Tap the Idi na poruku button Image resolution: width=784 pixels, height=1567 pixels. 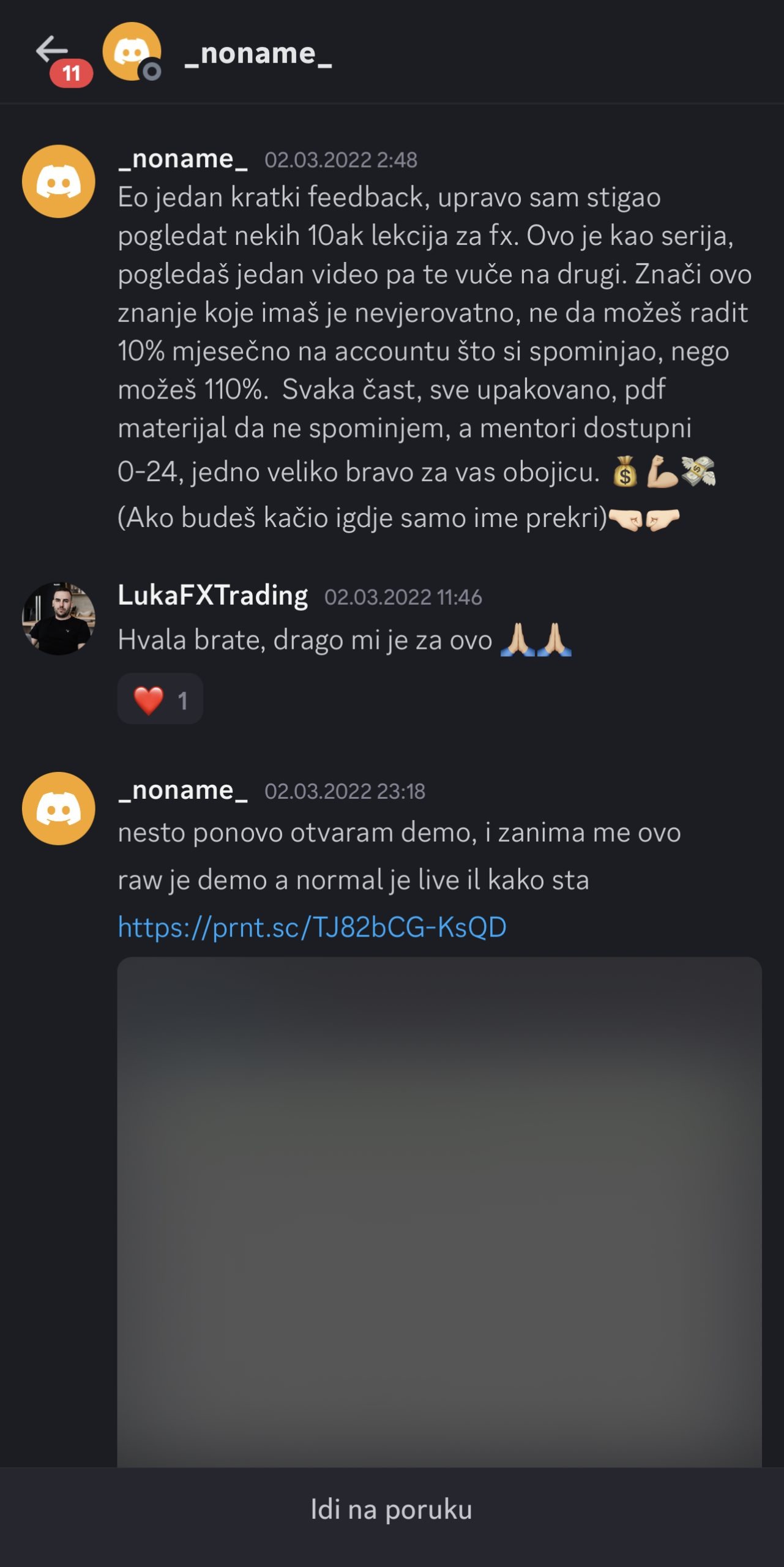392,1509
